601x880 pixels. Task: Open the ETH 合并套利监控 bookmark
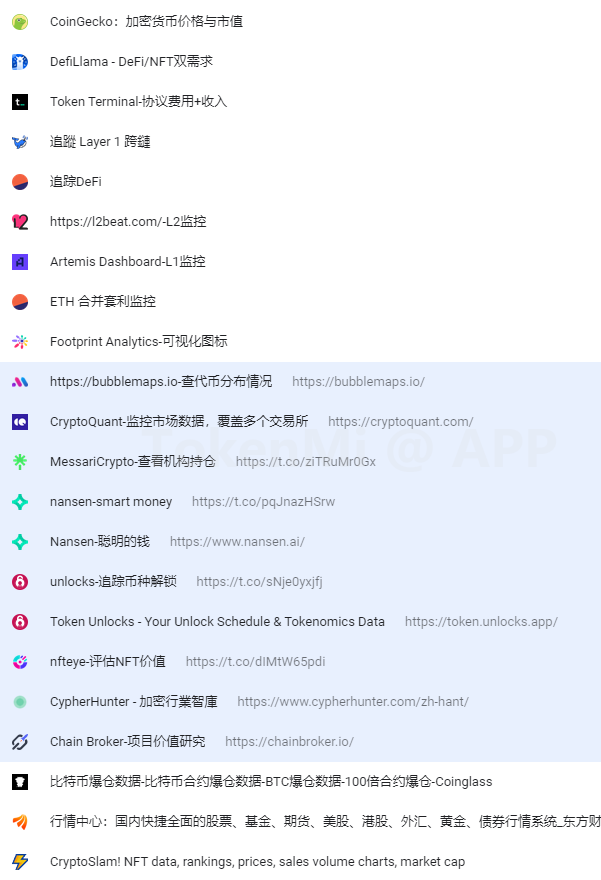point(103,301)
